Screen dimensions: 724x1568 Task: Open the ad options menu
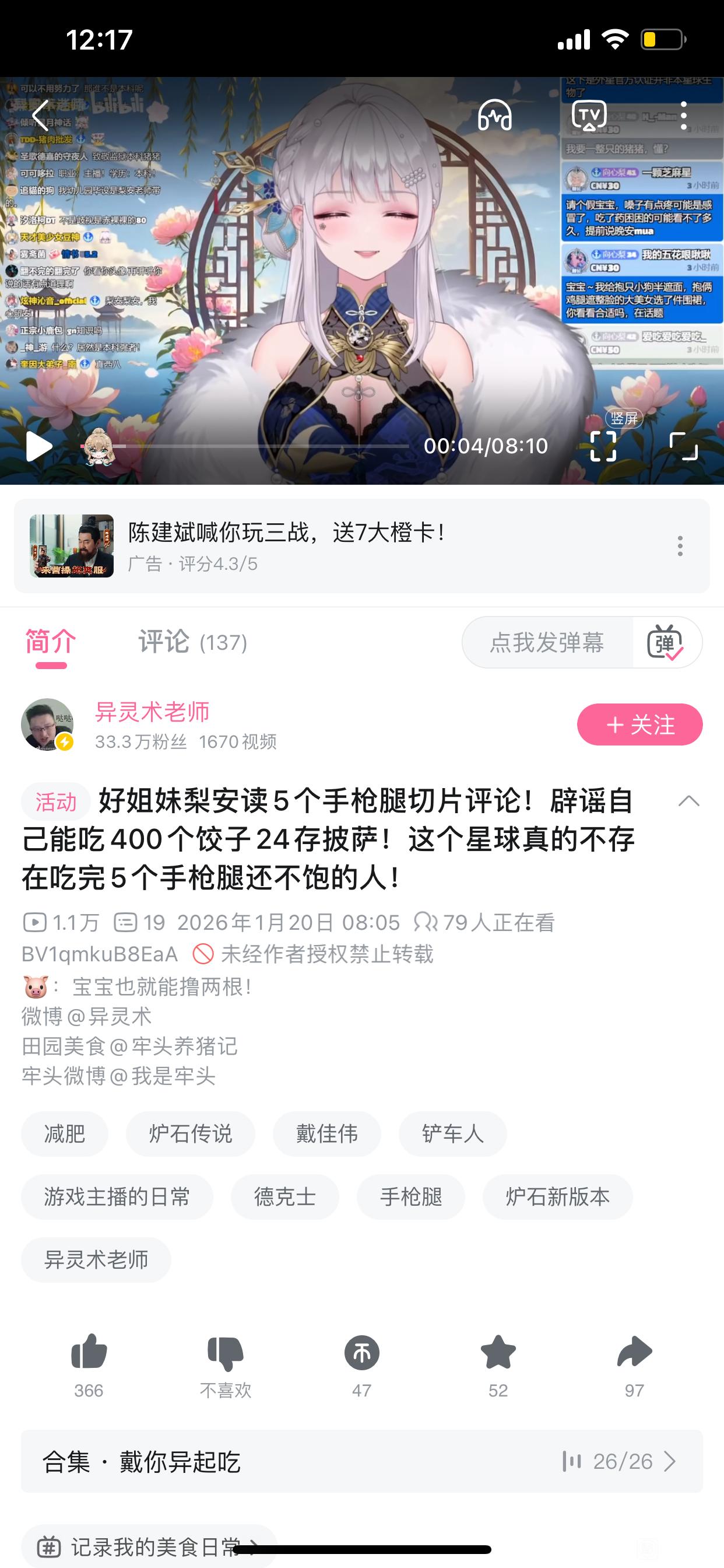click(680, 546)
